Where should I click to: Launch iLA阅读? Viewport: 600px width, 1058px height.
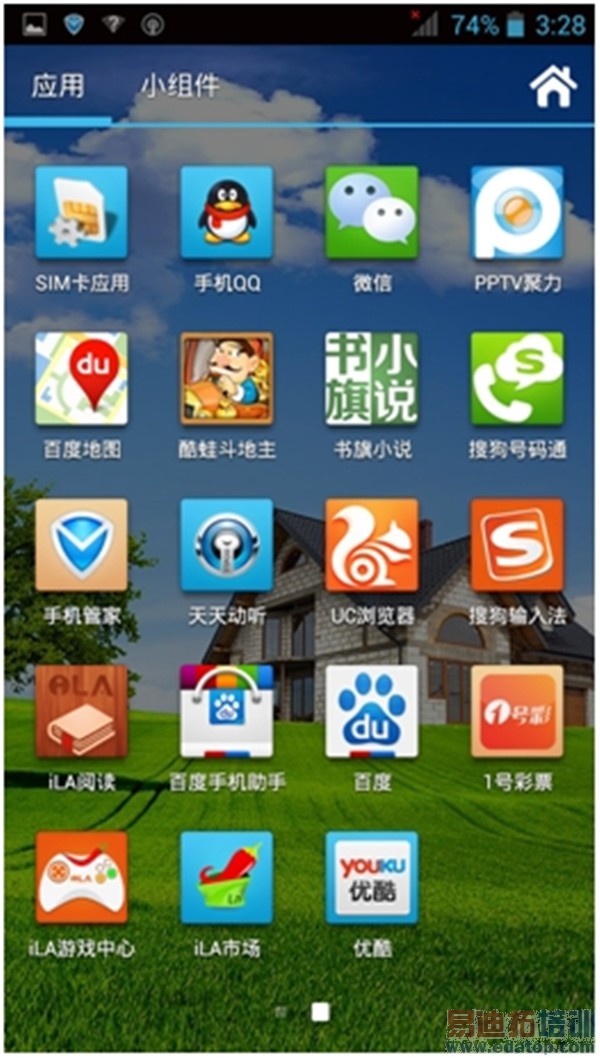pyautogui.click(x=82, y=711)
